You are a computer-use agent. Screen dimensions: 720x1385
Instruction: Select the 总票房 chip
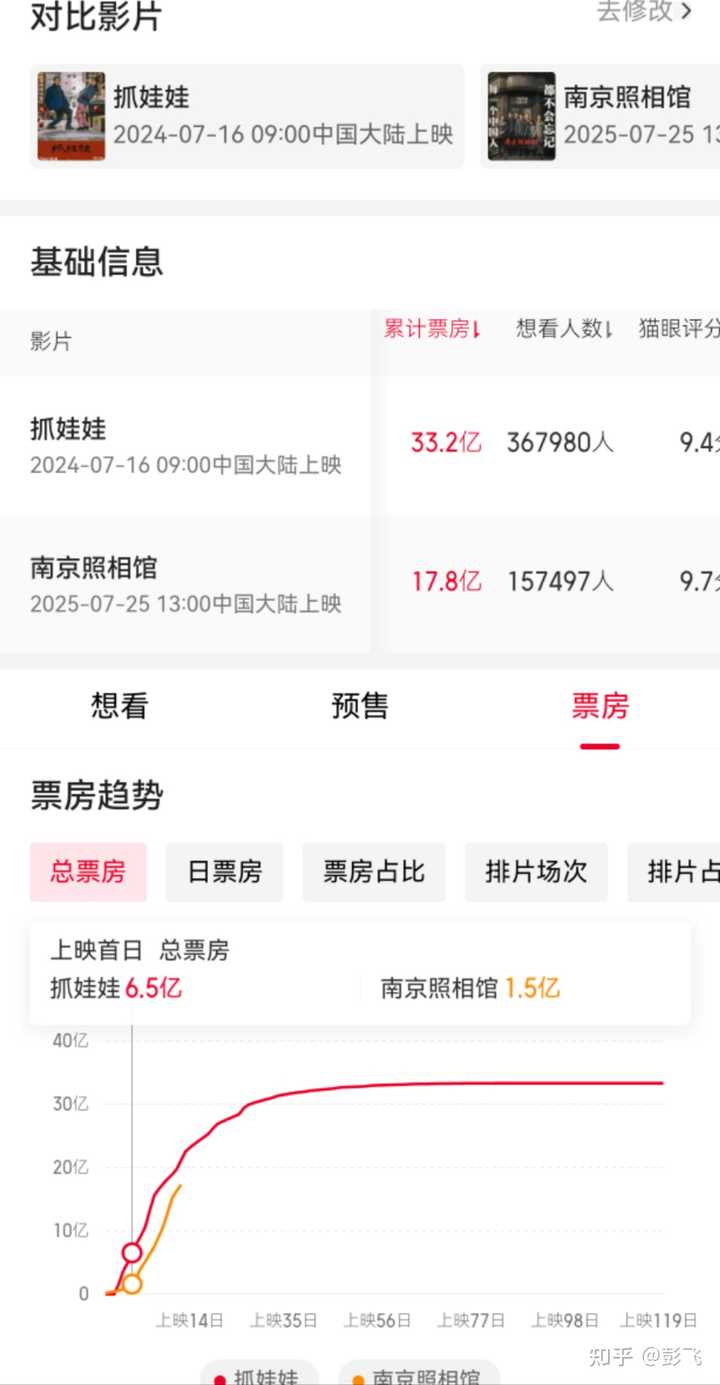click(x=88, y=872)
